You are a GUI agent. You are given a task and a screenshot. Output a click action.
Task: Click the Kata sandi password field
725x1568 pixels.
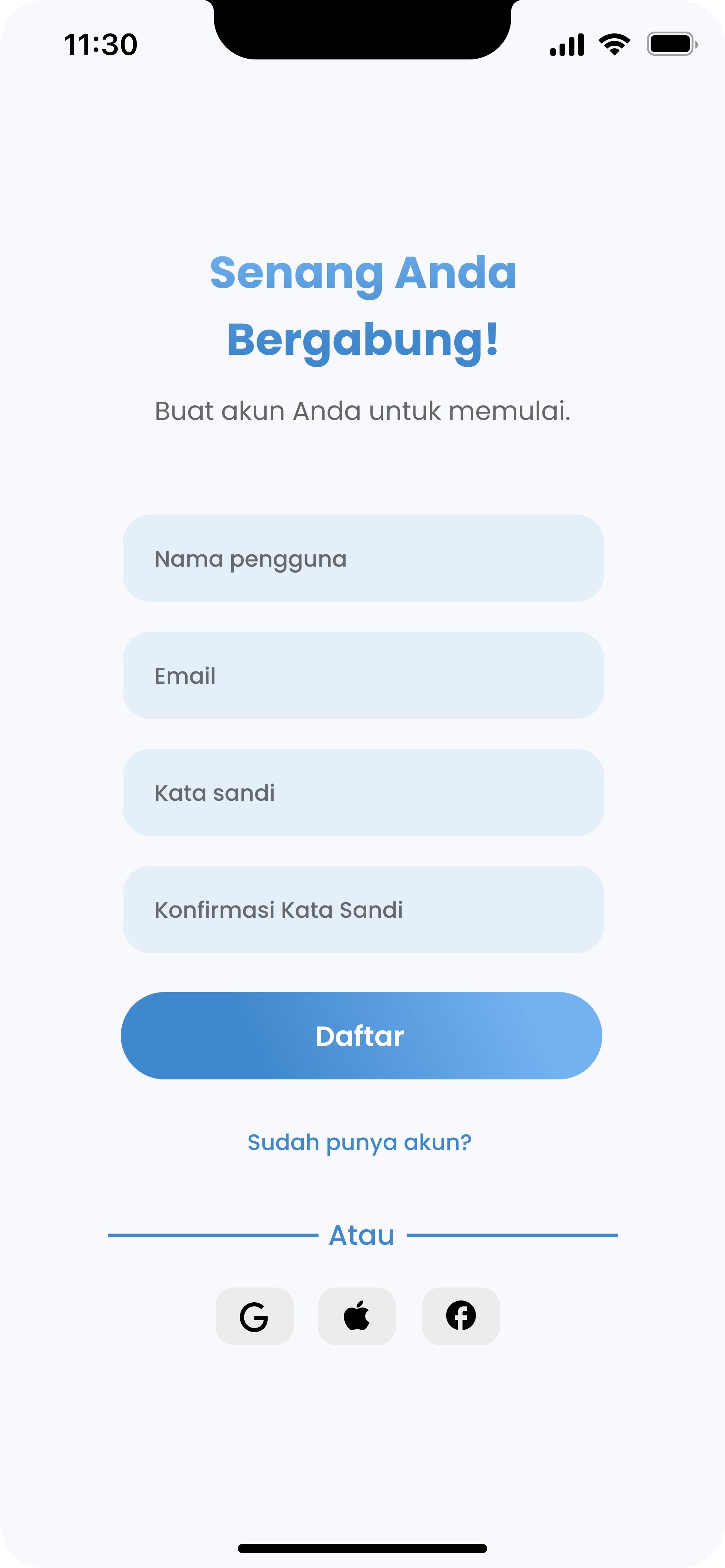point(362,792)
